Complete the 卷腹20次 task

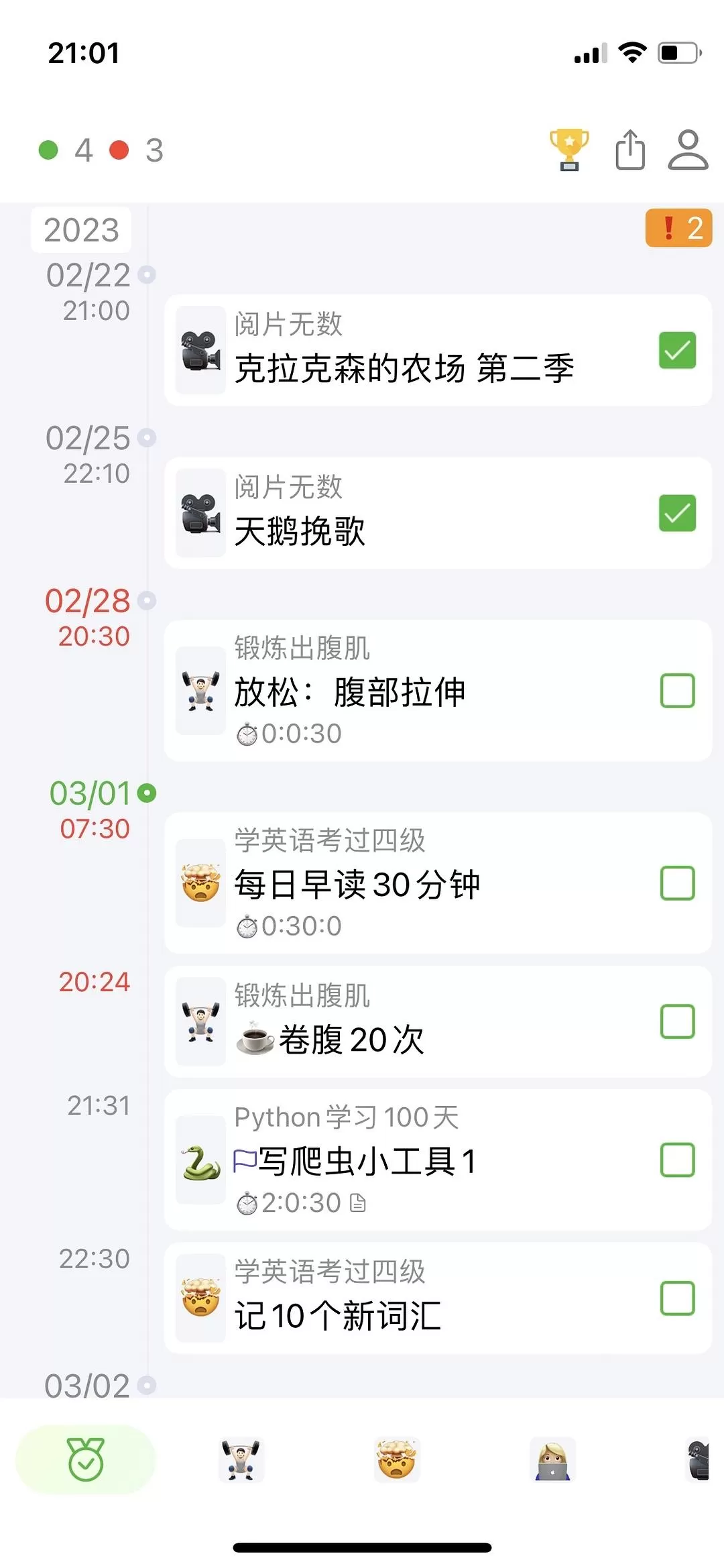(x=677, y=1021)
